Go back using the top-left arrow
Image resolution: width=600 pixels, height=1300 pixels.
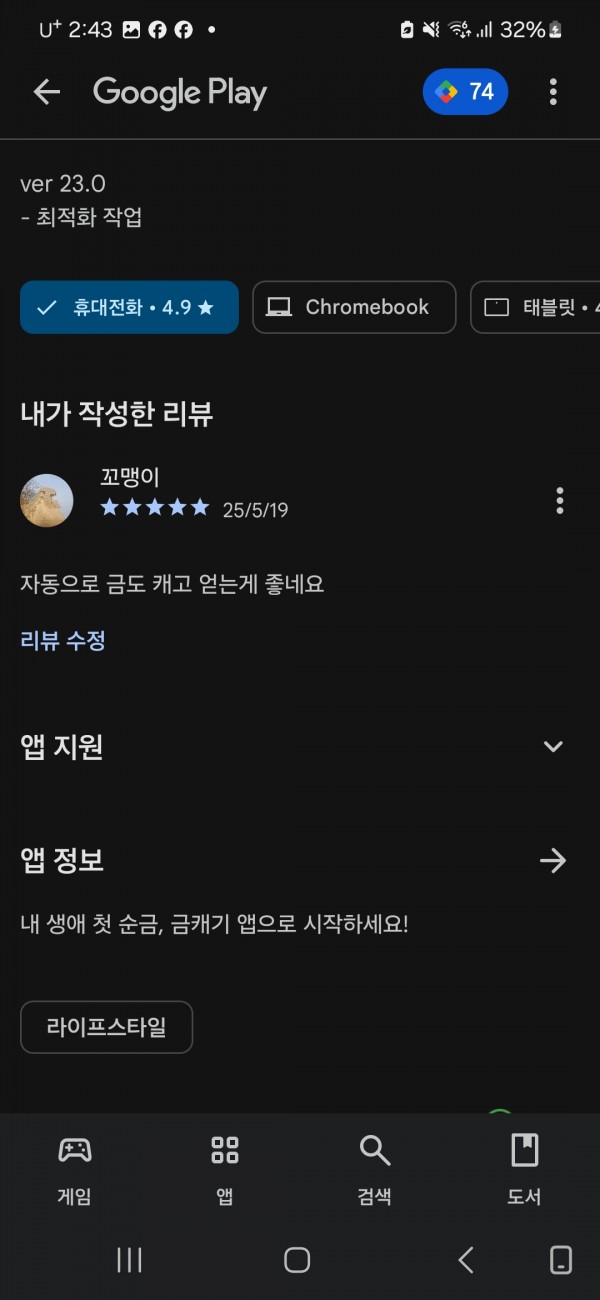[47, 92]
